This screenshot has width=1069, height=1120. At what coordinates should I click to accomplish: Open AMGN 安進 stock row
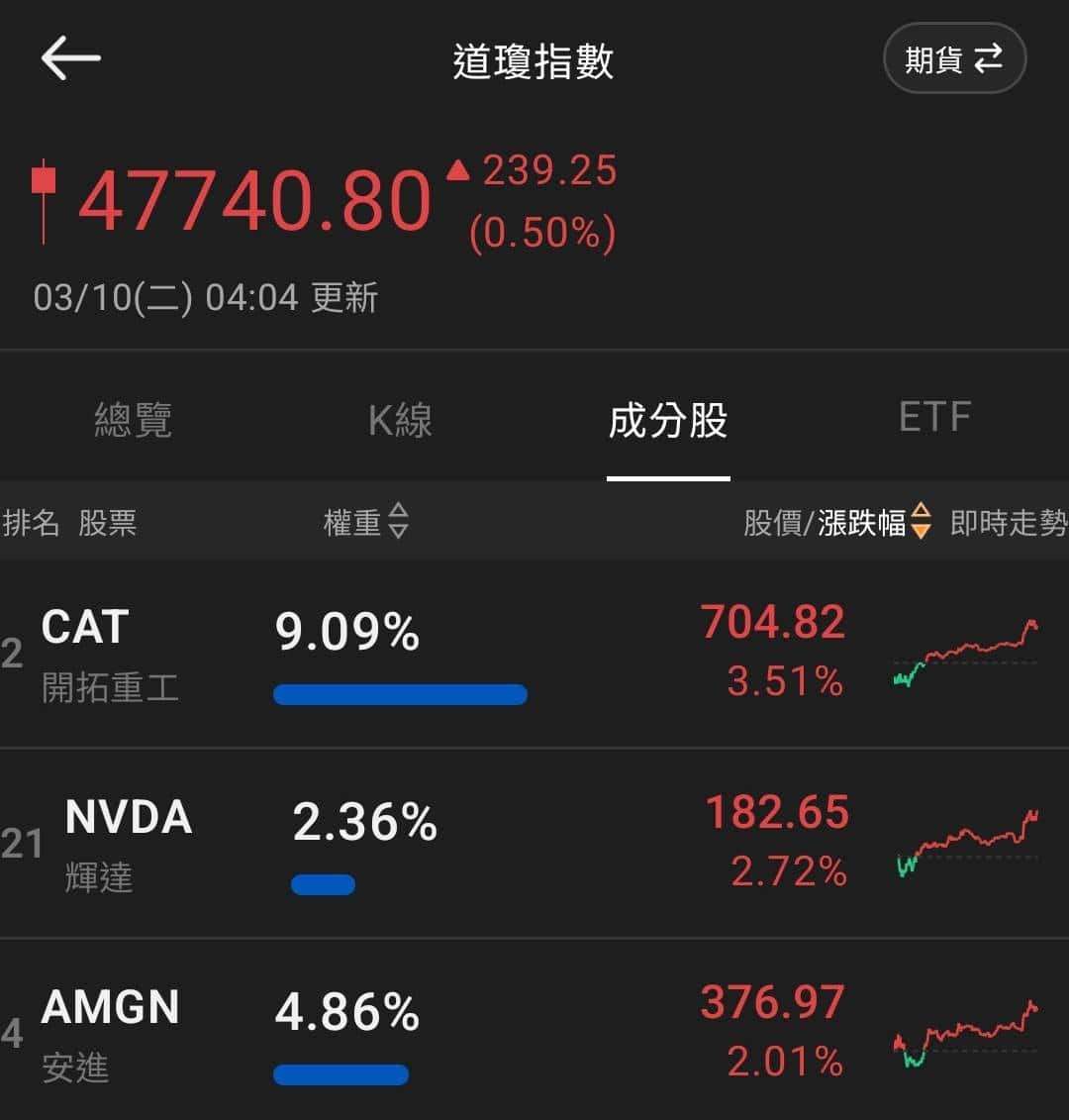(x=110, y=1034)
